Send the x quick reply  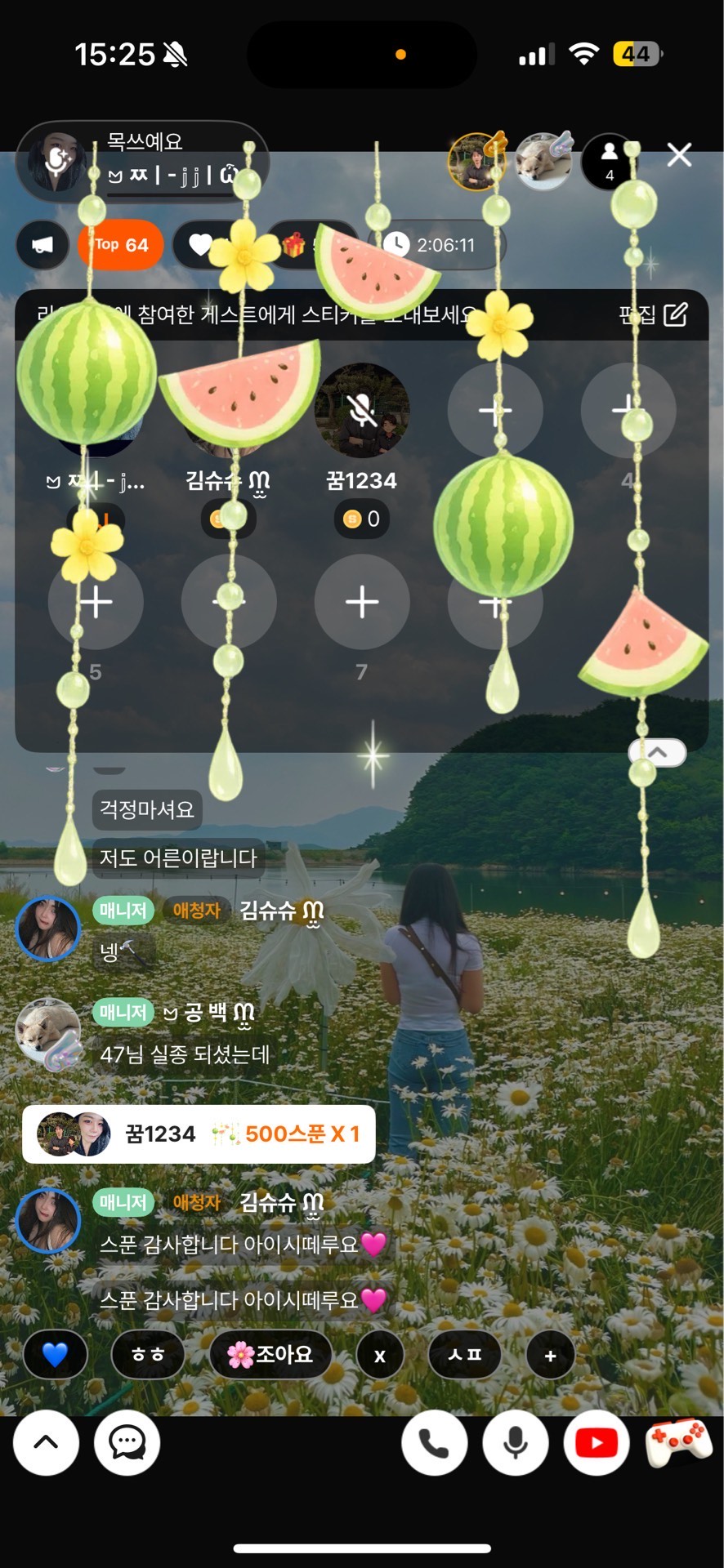click(x=380, y=1356)
